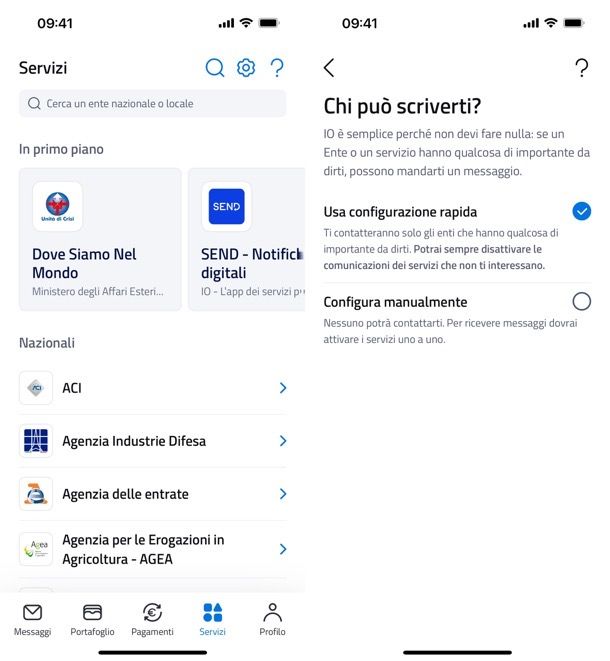This screenshot has width=610, height=661.
Task: Open the ACI service row
Action: (152, 388)
